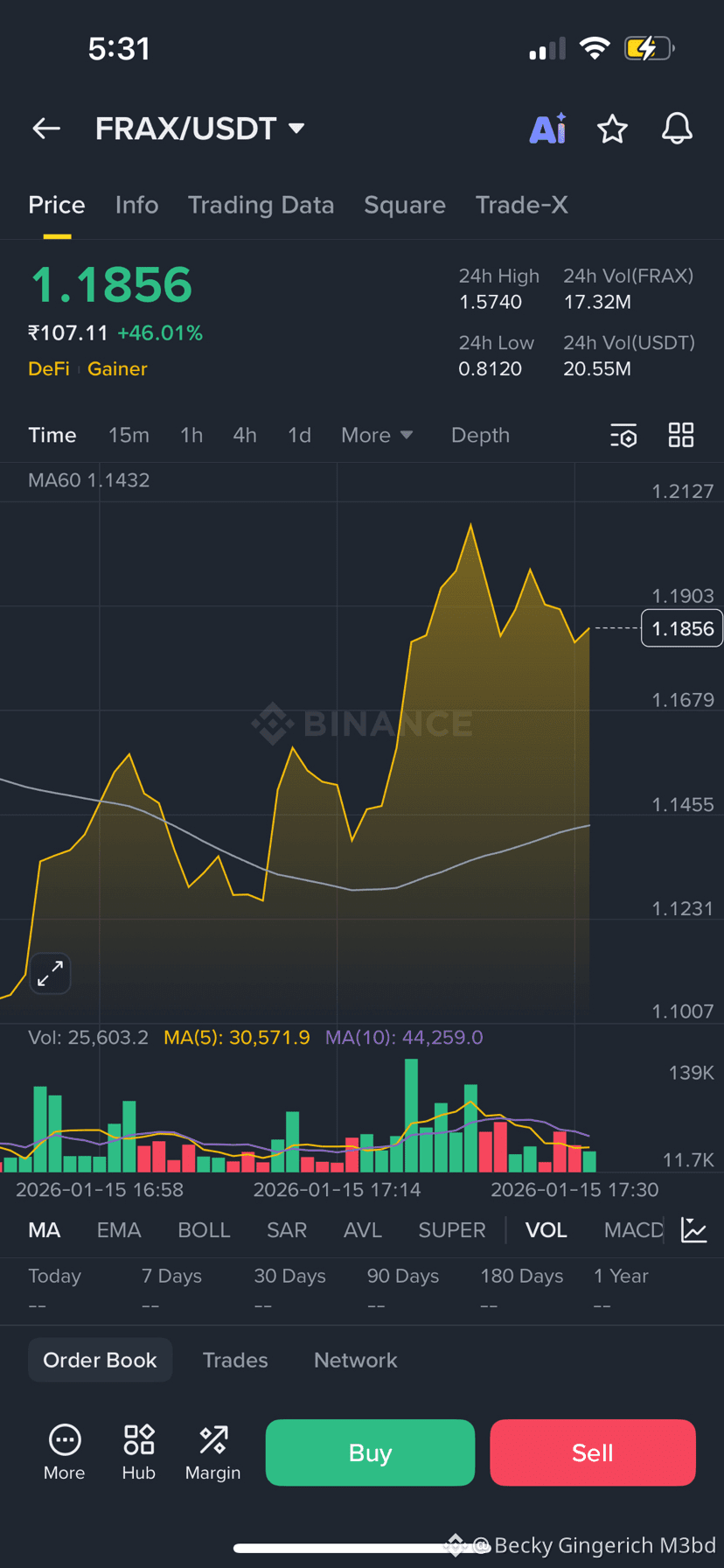Open chart settings icon

(x=623, y=435)
